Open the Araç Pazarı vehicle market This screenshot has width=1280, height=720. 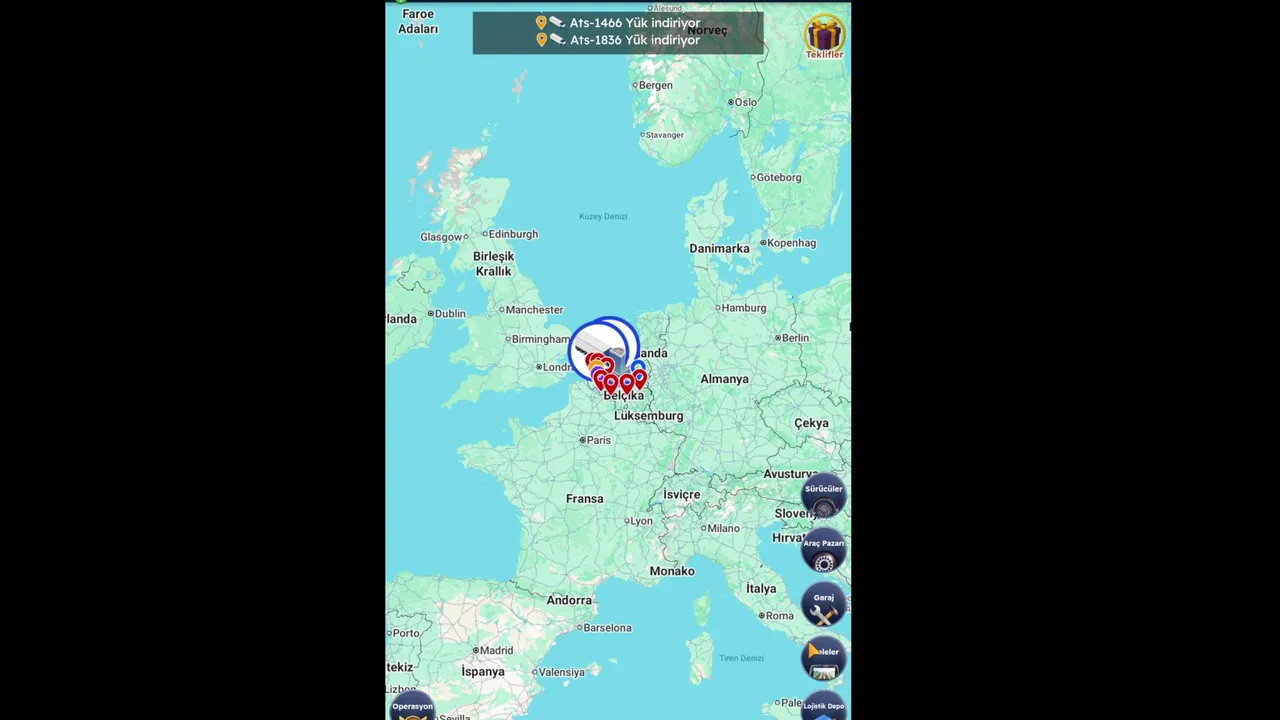[823, 552]
